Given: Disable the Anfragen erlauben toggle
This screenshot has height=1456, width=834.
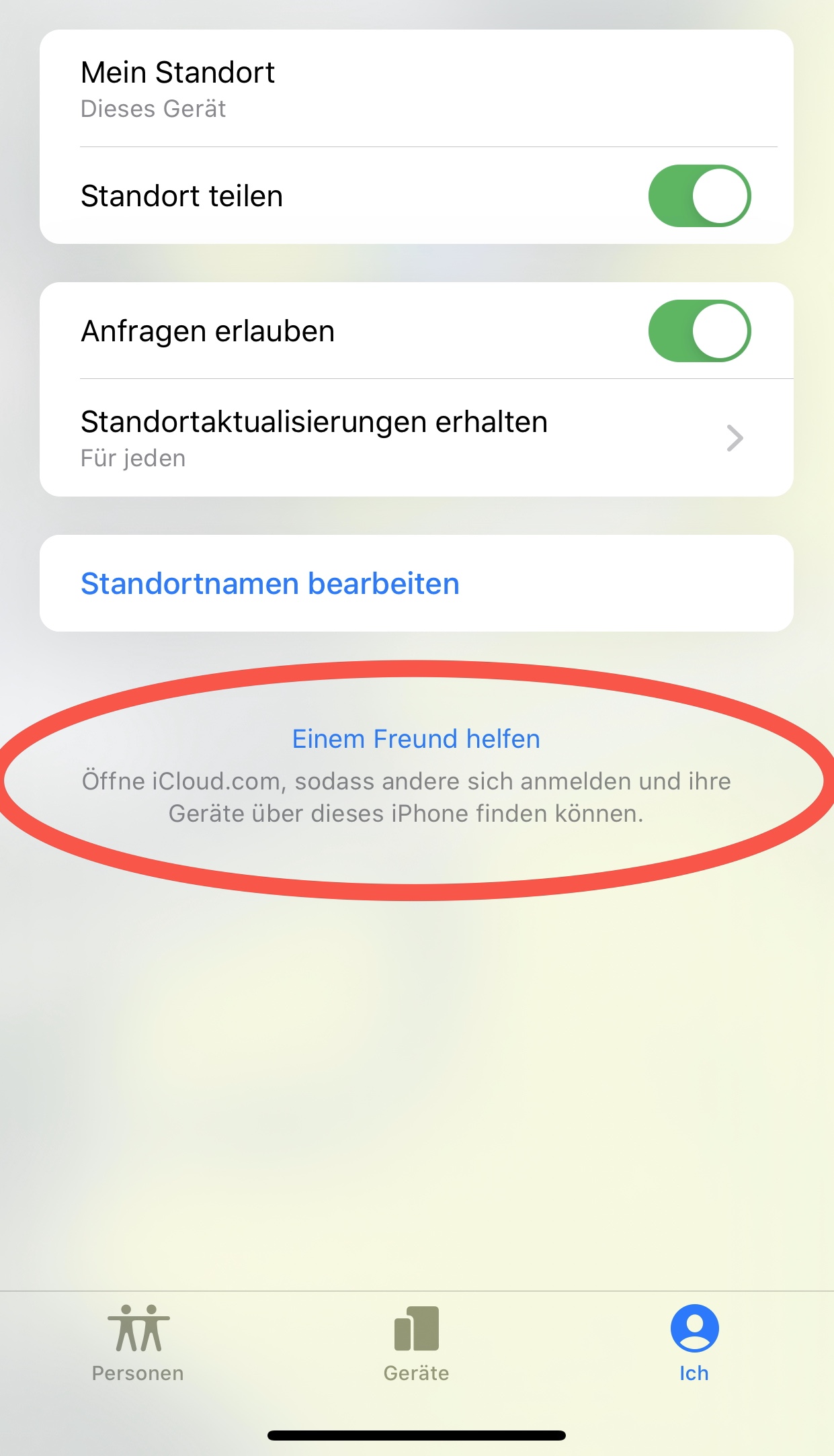Looking at the screenshot, I should pos(699,331).
